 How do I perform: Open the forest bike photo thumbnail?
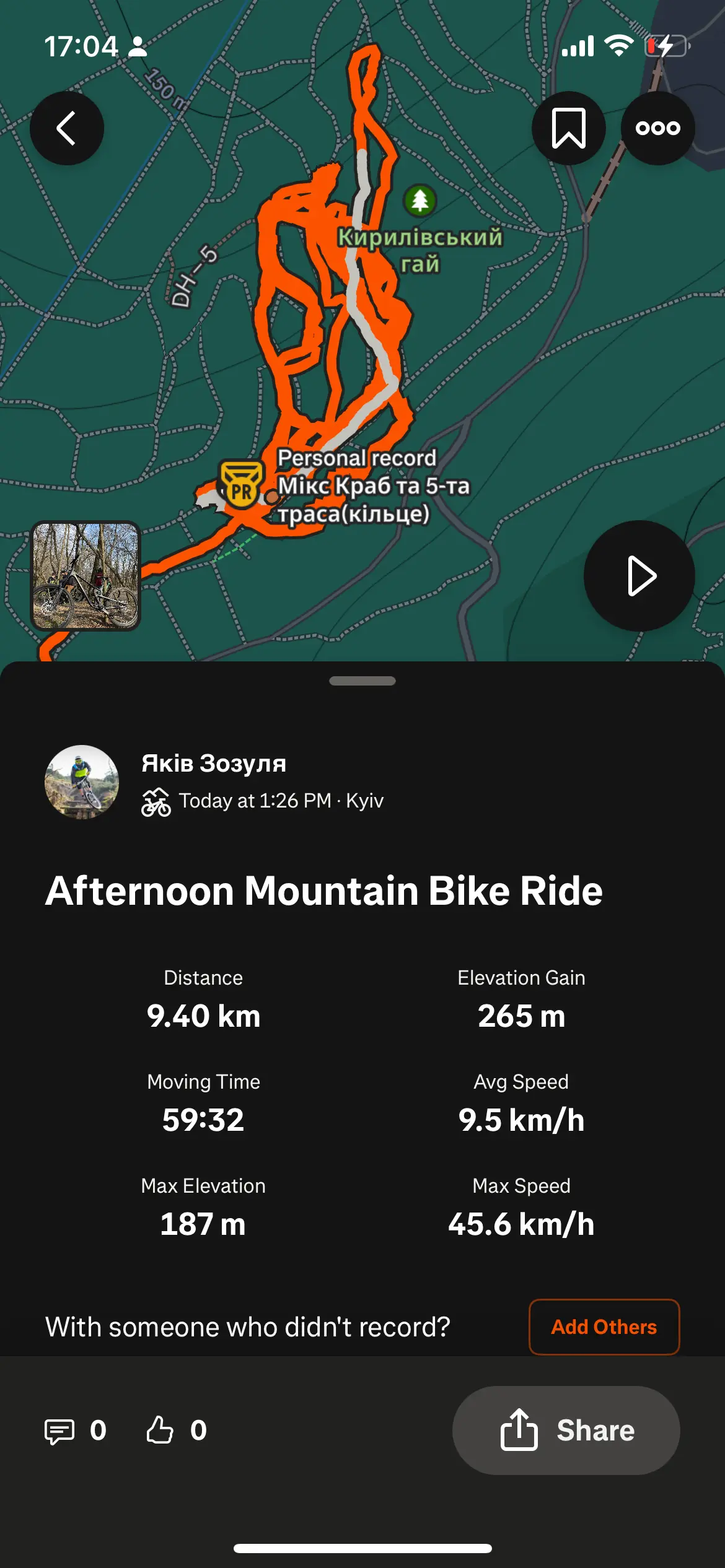[86, 576]
